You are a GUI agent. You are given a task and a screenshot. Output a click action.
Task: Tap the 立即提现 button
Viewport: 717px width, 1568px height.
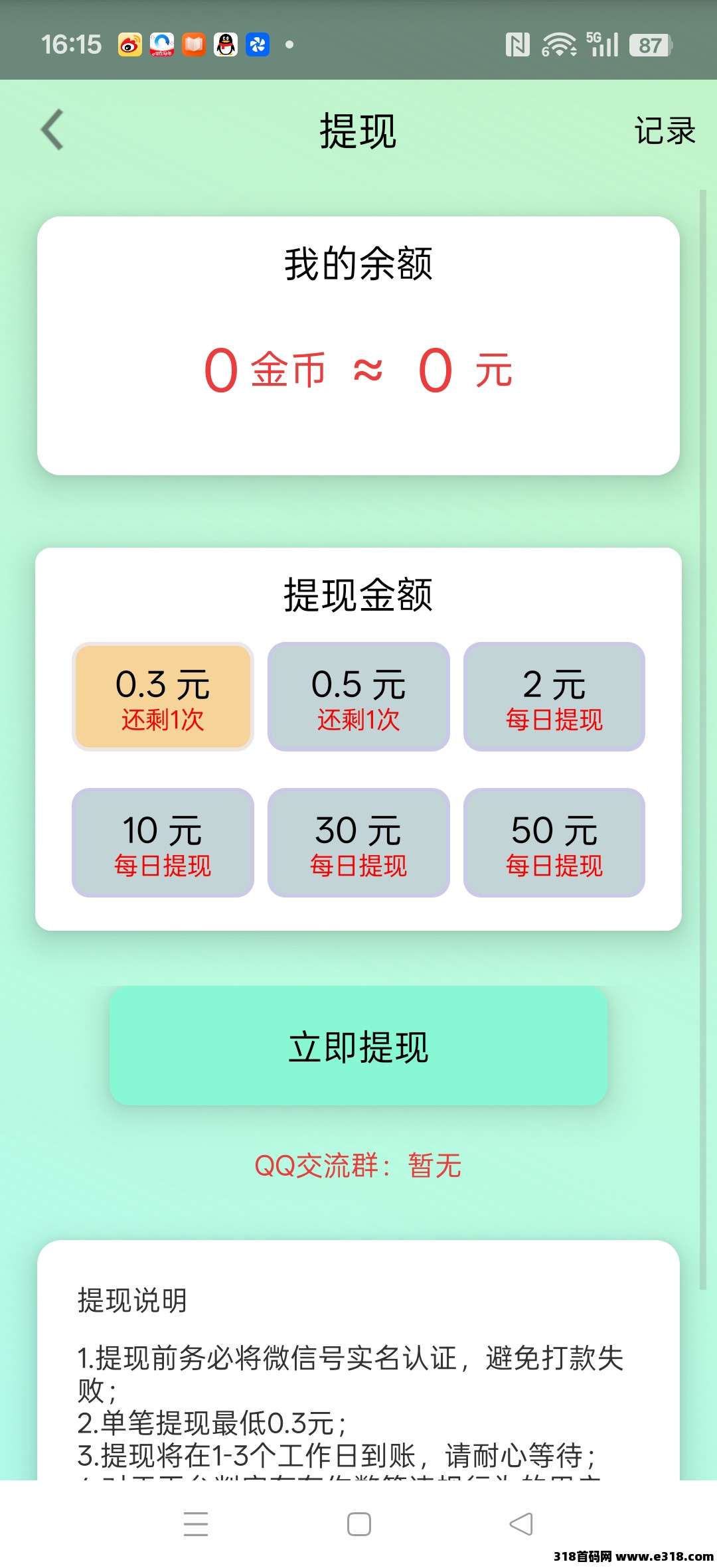[358, 1046]
